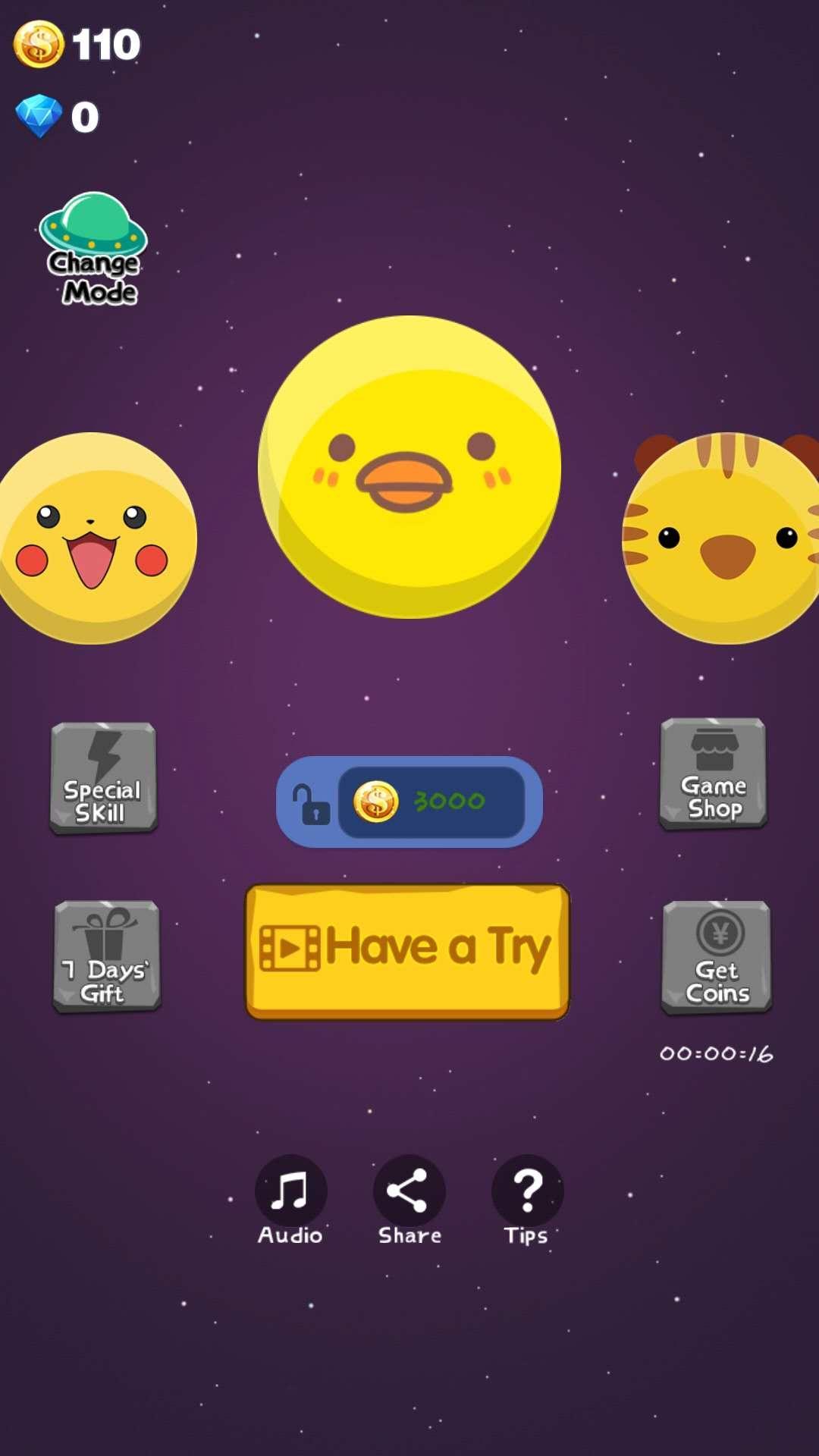Tap the Have a Try button
This screenshot has width=819, height=1456.
coord(407,951)
